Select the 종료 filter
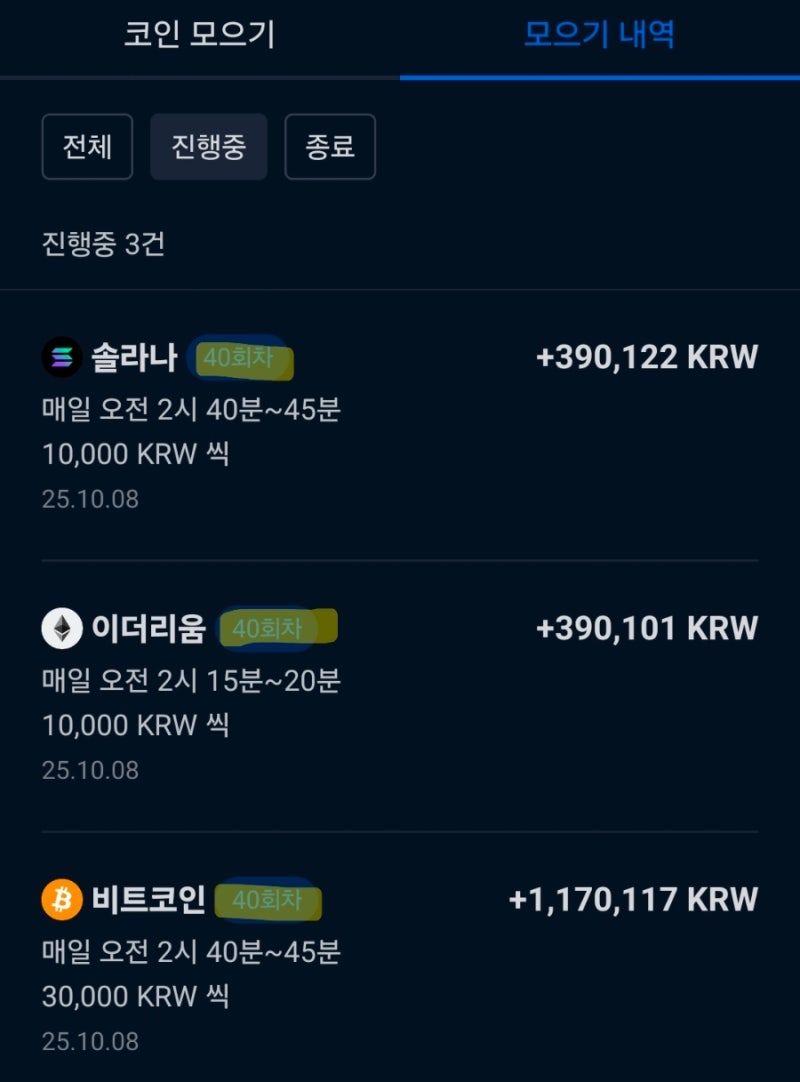Image resolution: width=800 pixels, height=1082 pixels. point(331,146)
